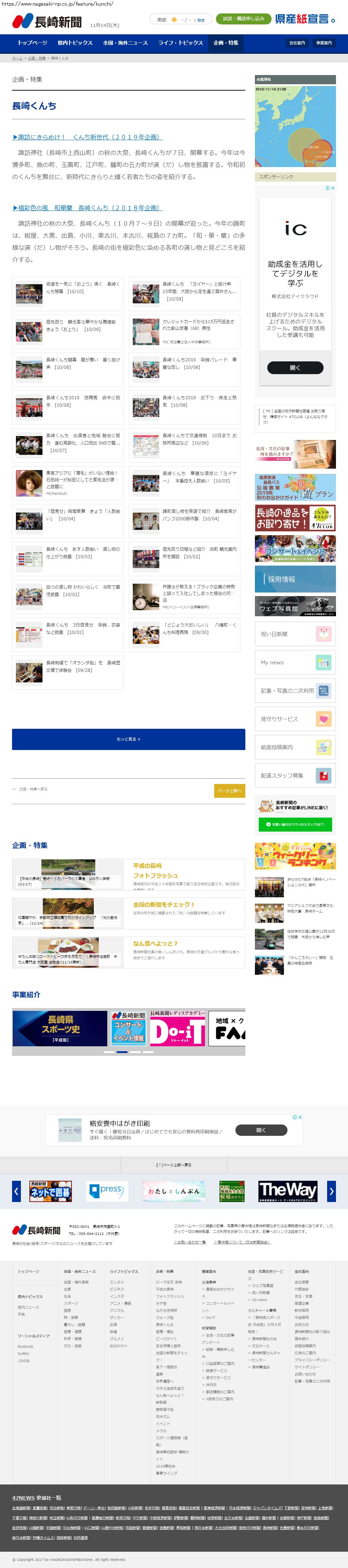Screen dimensions: 348x1568
Task: Open 配達スタッフ募集 sidebar item
Action: tap(295, 776)
